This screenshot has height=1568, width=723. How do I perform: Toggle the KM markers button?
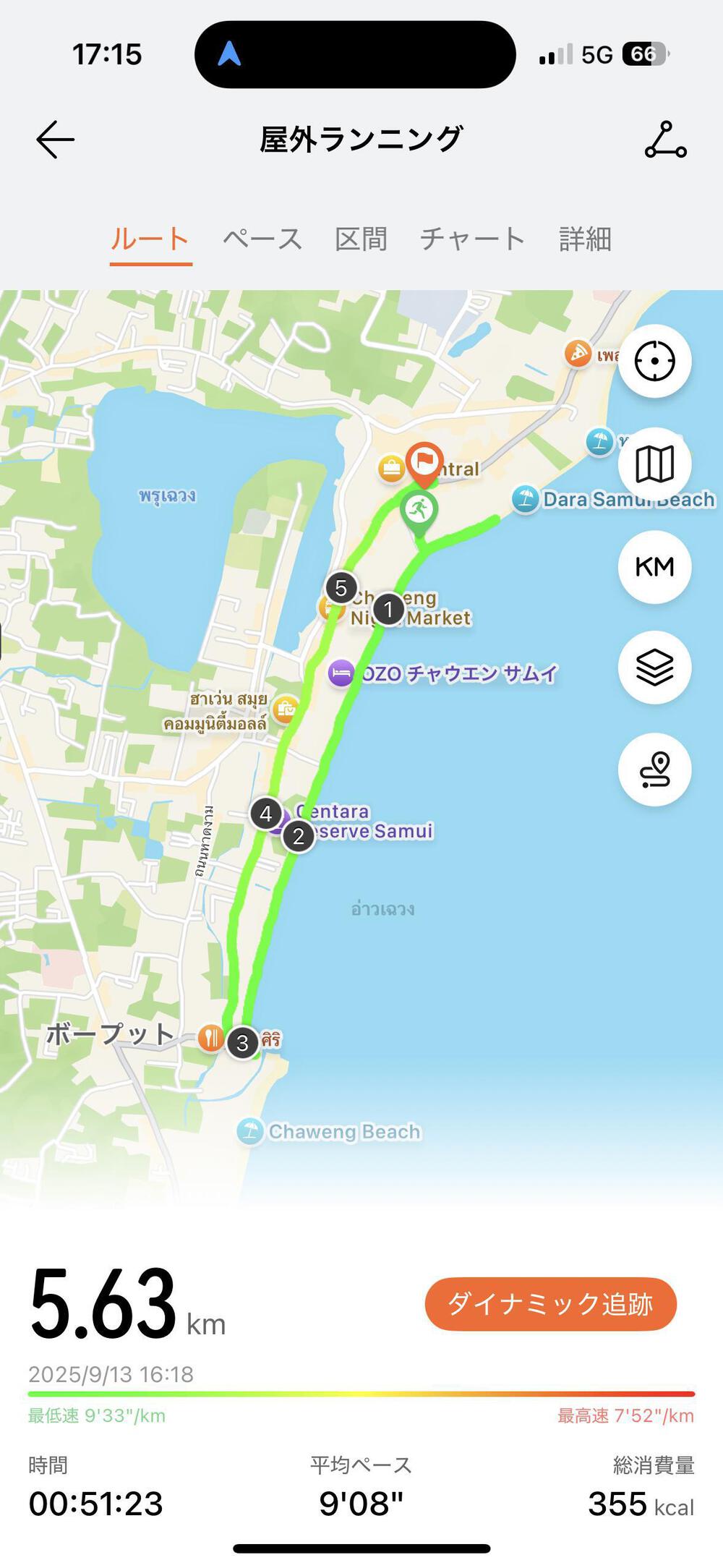tap(654, 566)
